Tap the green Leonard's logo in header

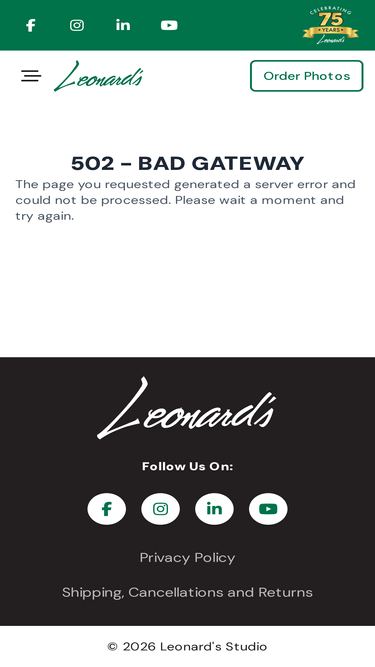(99, 76)
